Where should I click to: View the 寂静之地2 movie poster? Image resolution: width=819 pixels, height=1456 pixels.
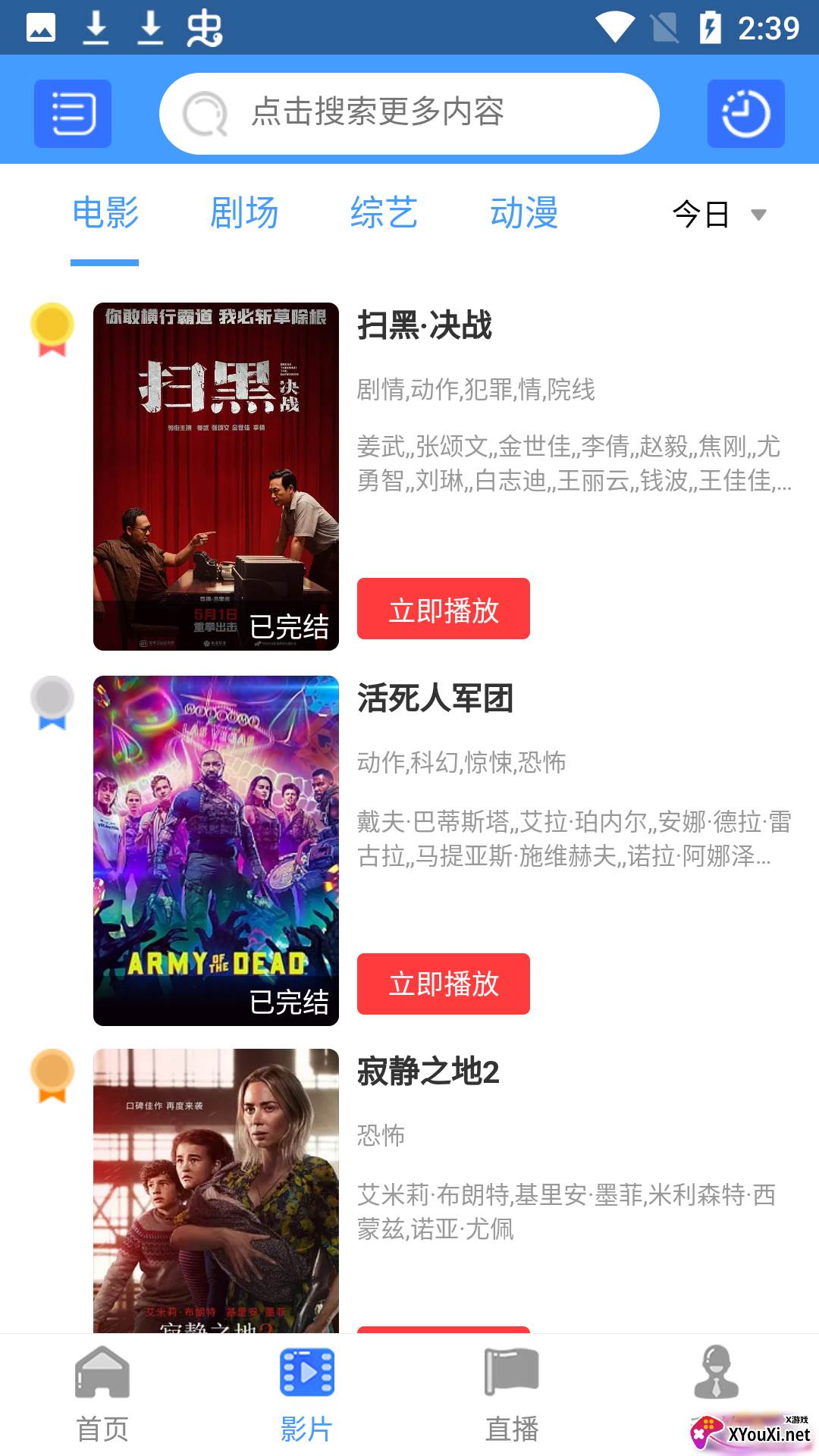pos(216,1191)
